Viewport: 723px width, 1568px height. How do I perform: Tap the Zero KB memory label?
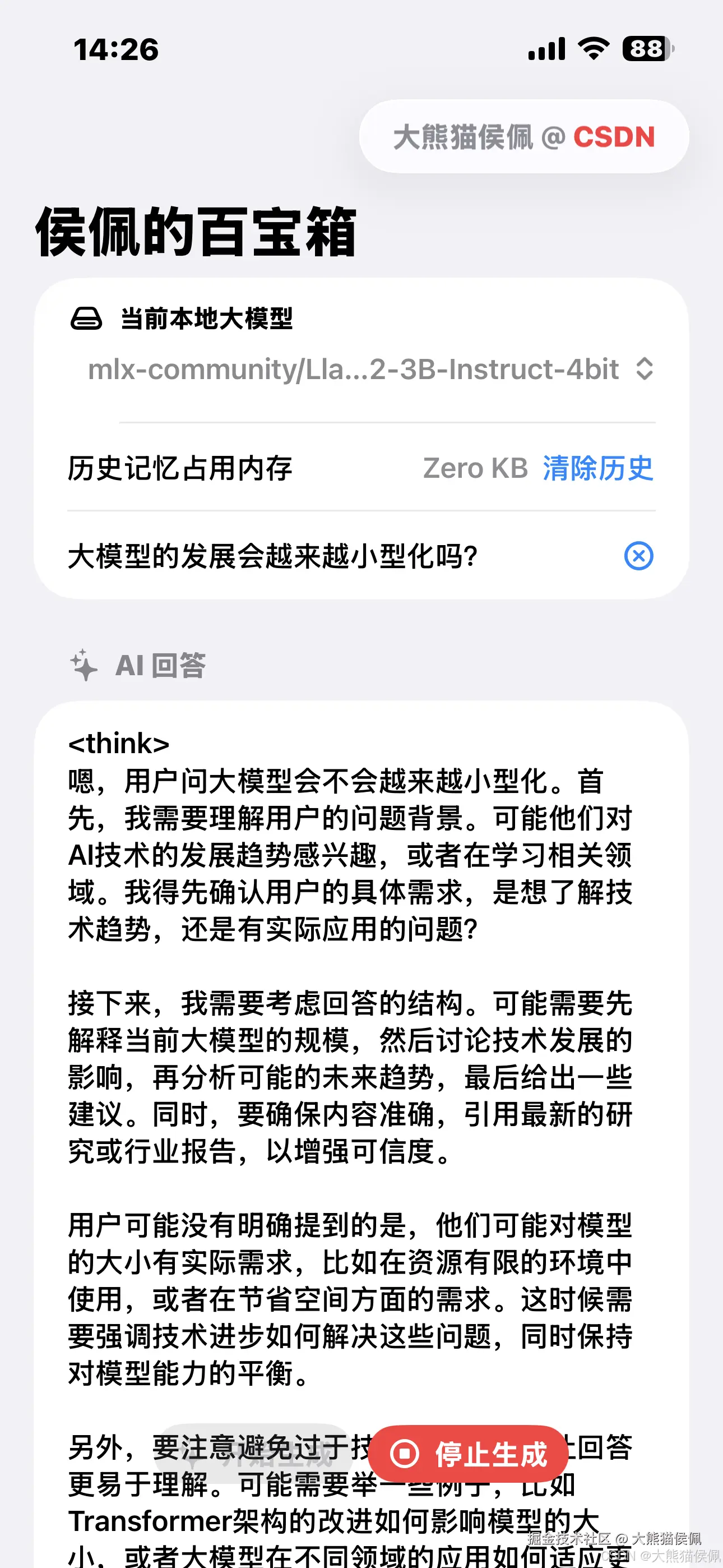coord(475,468)
